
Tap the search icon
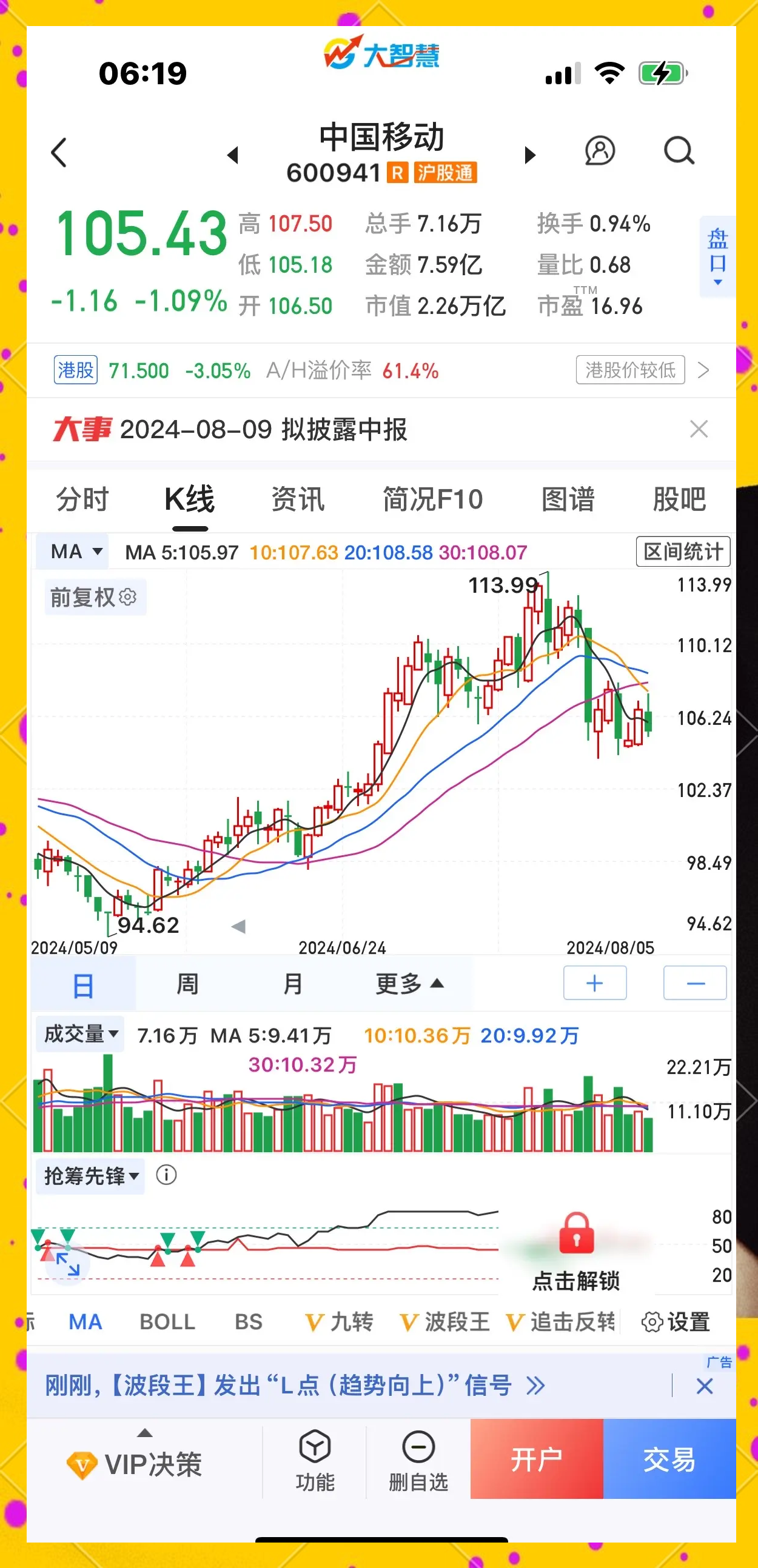(678, 152)
